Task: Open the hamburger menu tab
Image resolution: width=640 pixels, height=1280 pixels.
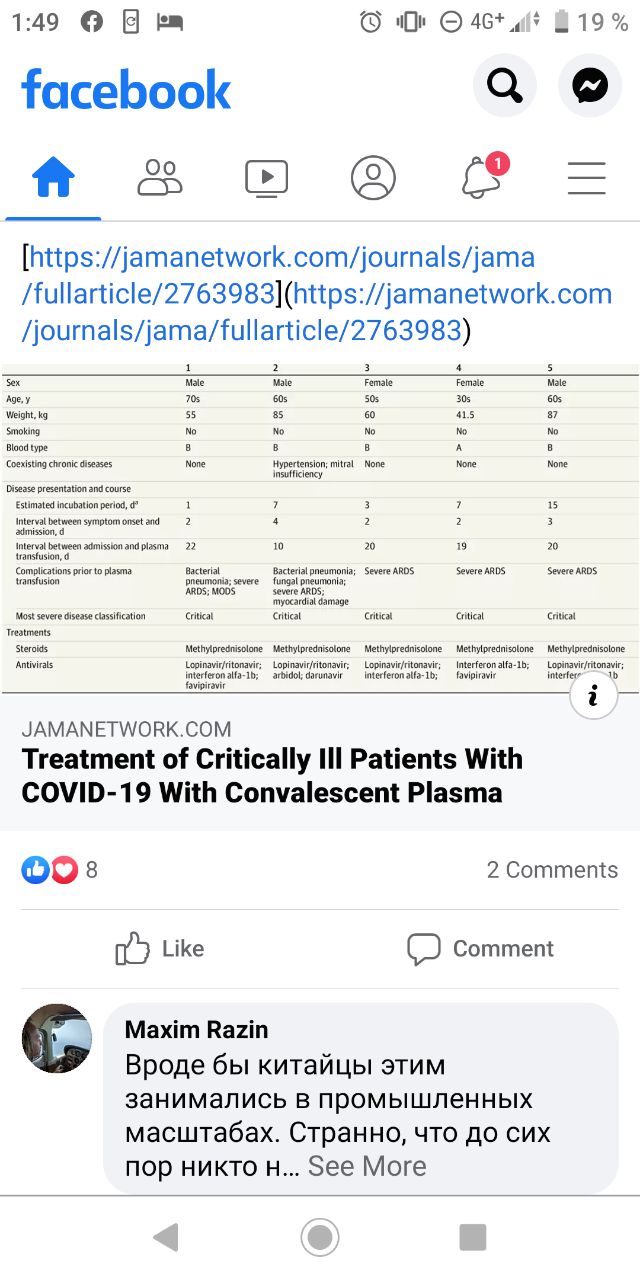Action: [587, 178]
